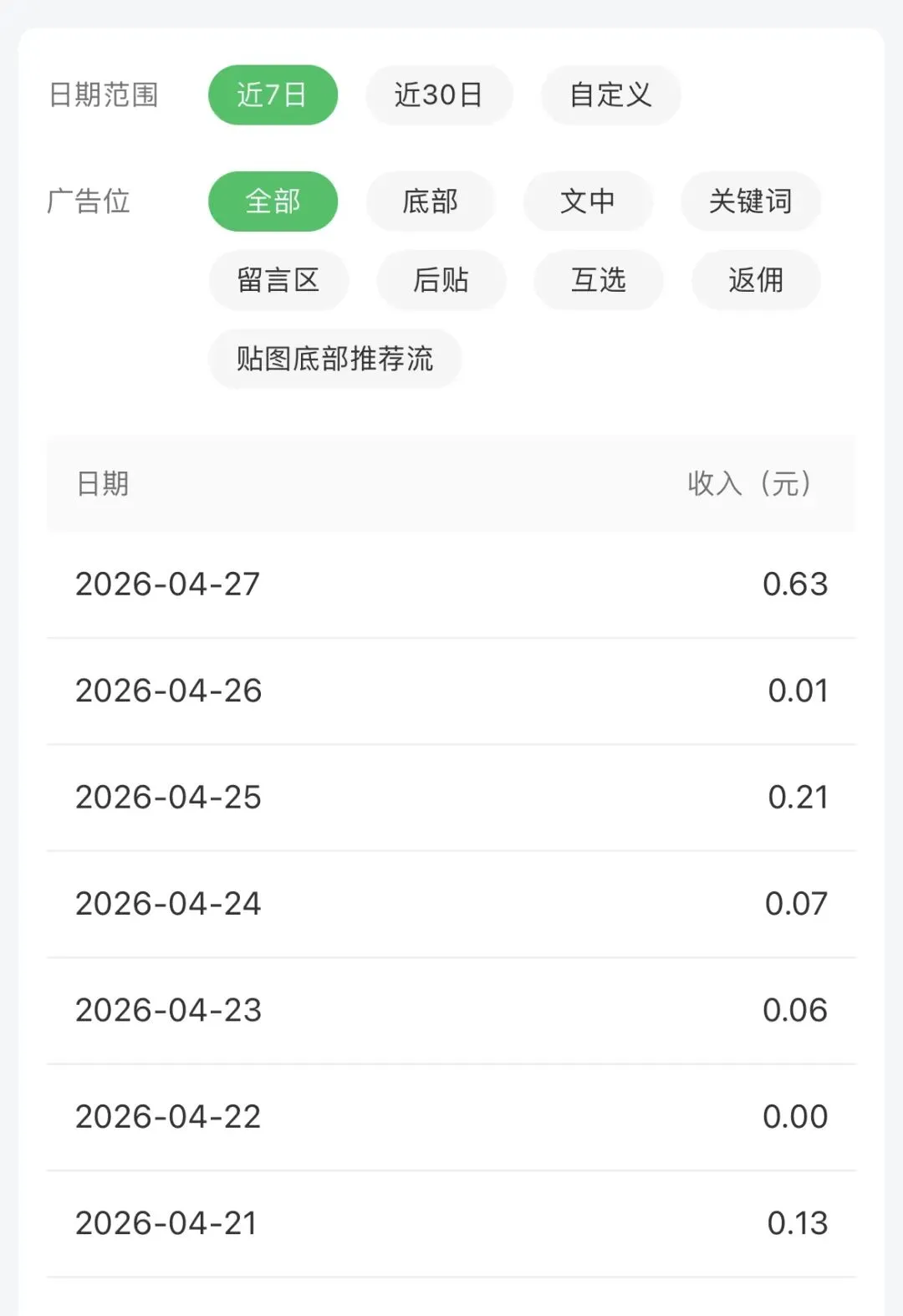Filter ad slots by 文中
The width and height of the screenshot is (903, 1316).
(x=587, y=201)
